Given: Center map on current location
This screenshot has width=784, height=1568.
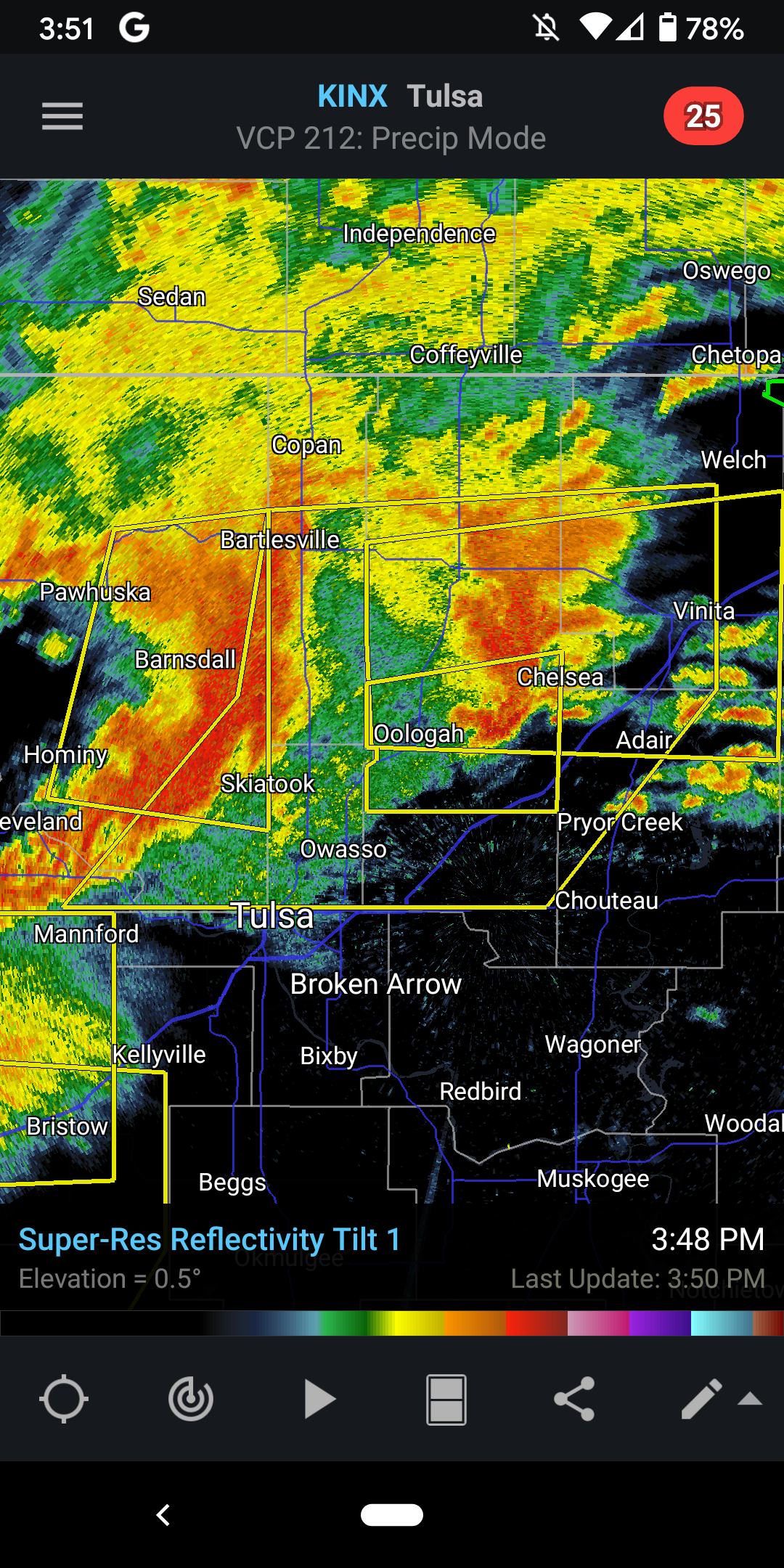Looking at the screenshot, I should pos(64,1399).
